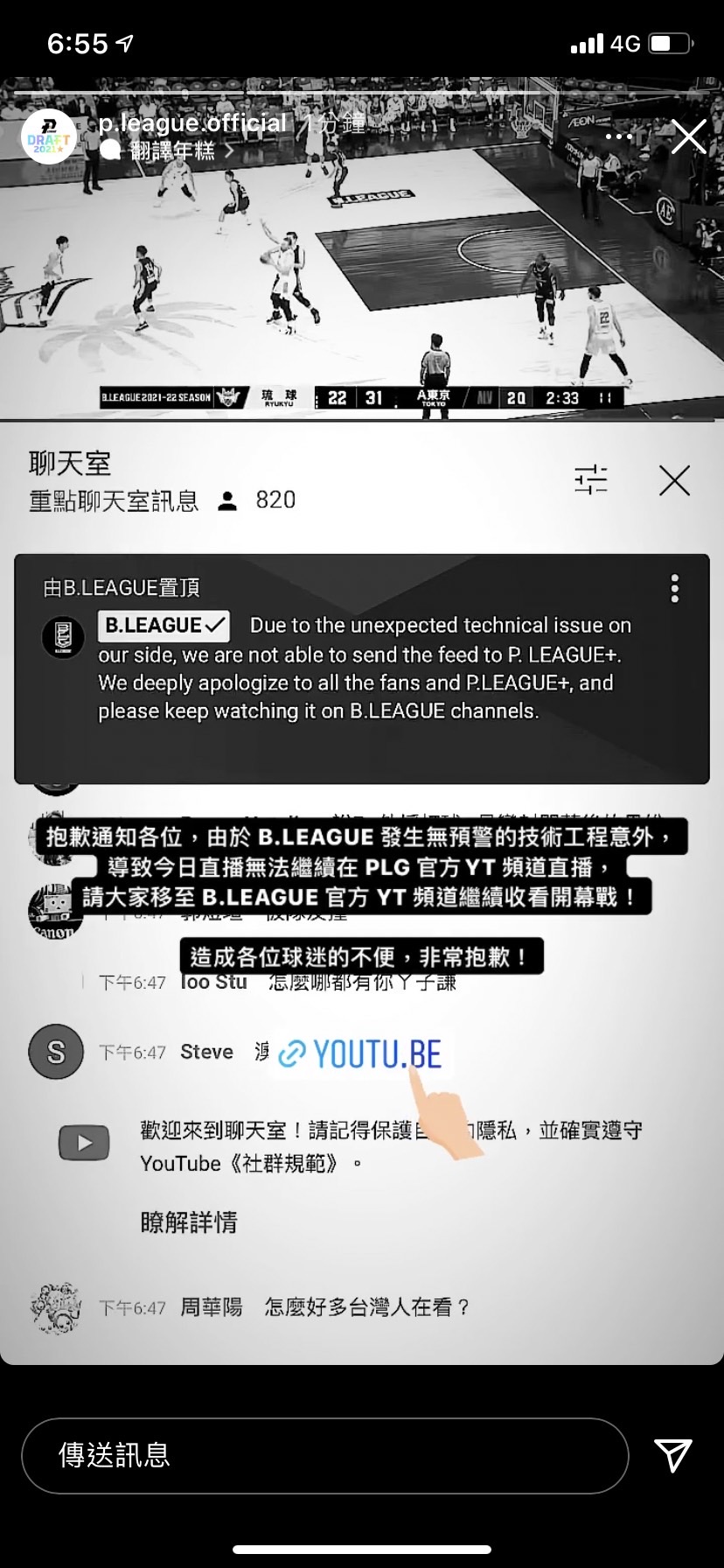Focus the 傳送訊息 message field
This screenshot has height=1568, width=724.
pyautogui.click(x=324, y=1455)
